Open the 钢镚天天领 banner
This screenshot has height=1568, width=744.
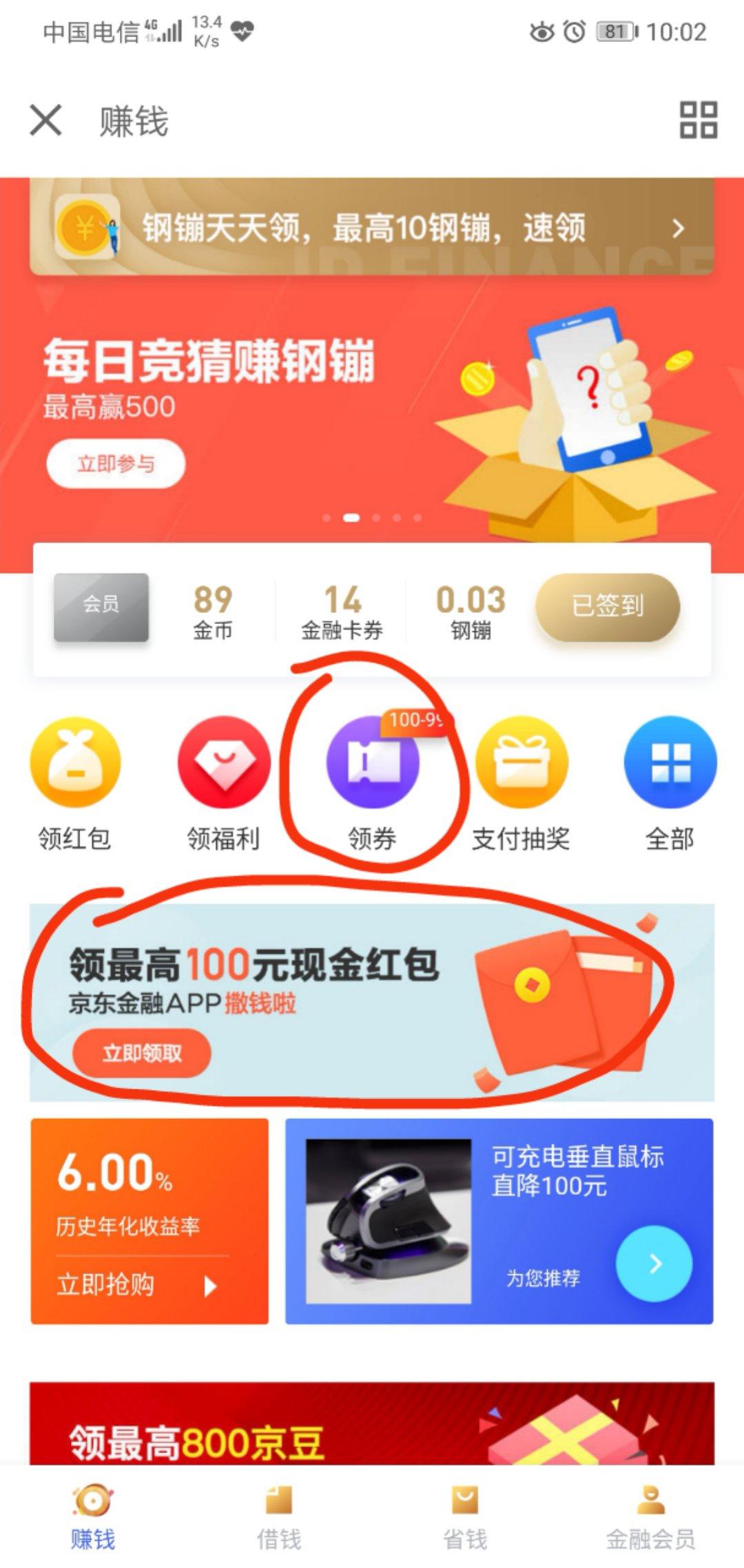tap(371, 227)
